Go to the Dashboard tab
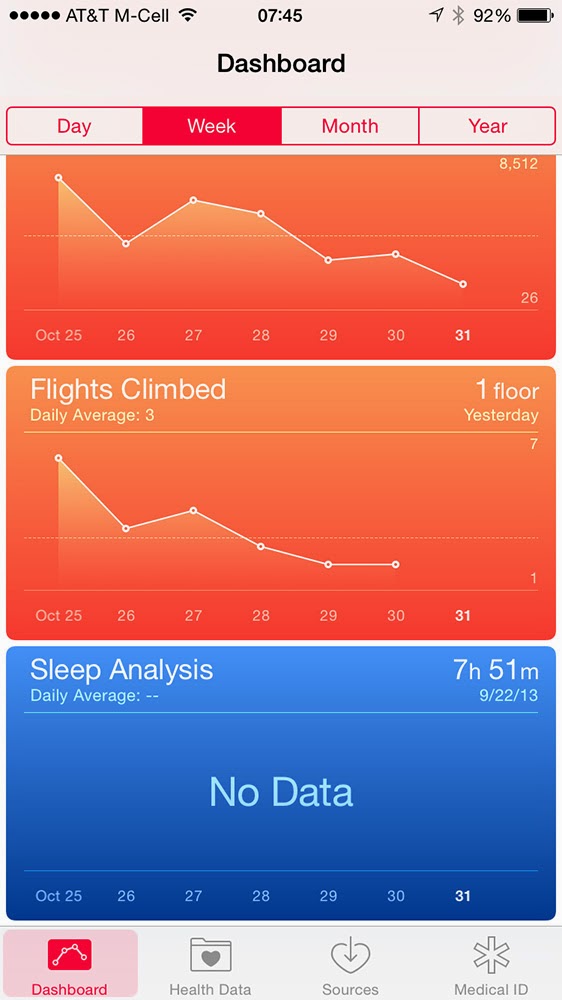 pyautogui.click(x=70, y=964)
